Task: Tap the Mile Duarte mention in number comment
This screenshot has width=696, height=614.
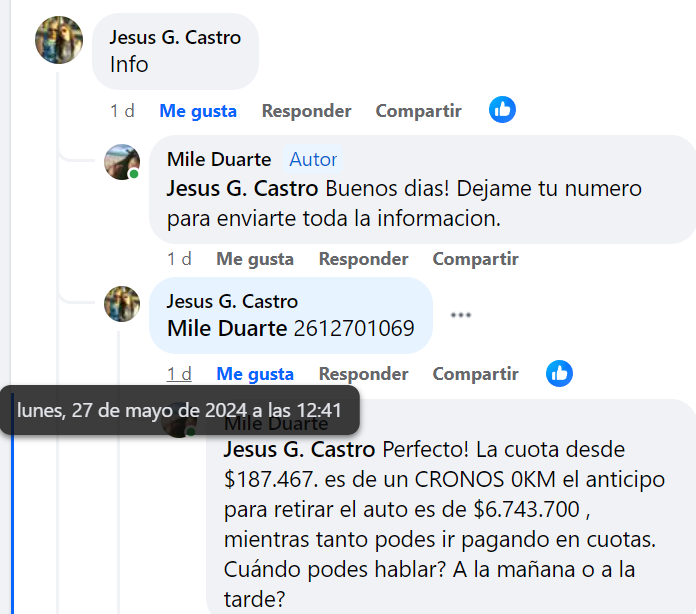Action: (x=227, y=328)
